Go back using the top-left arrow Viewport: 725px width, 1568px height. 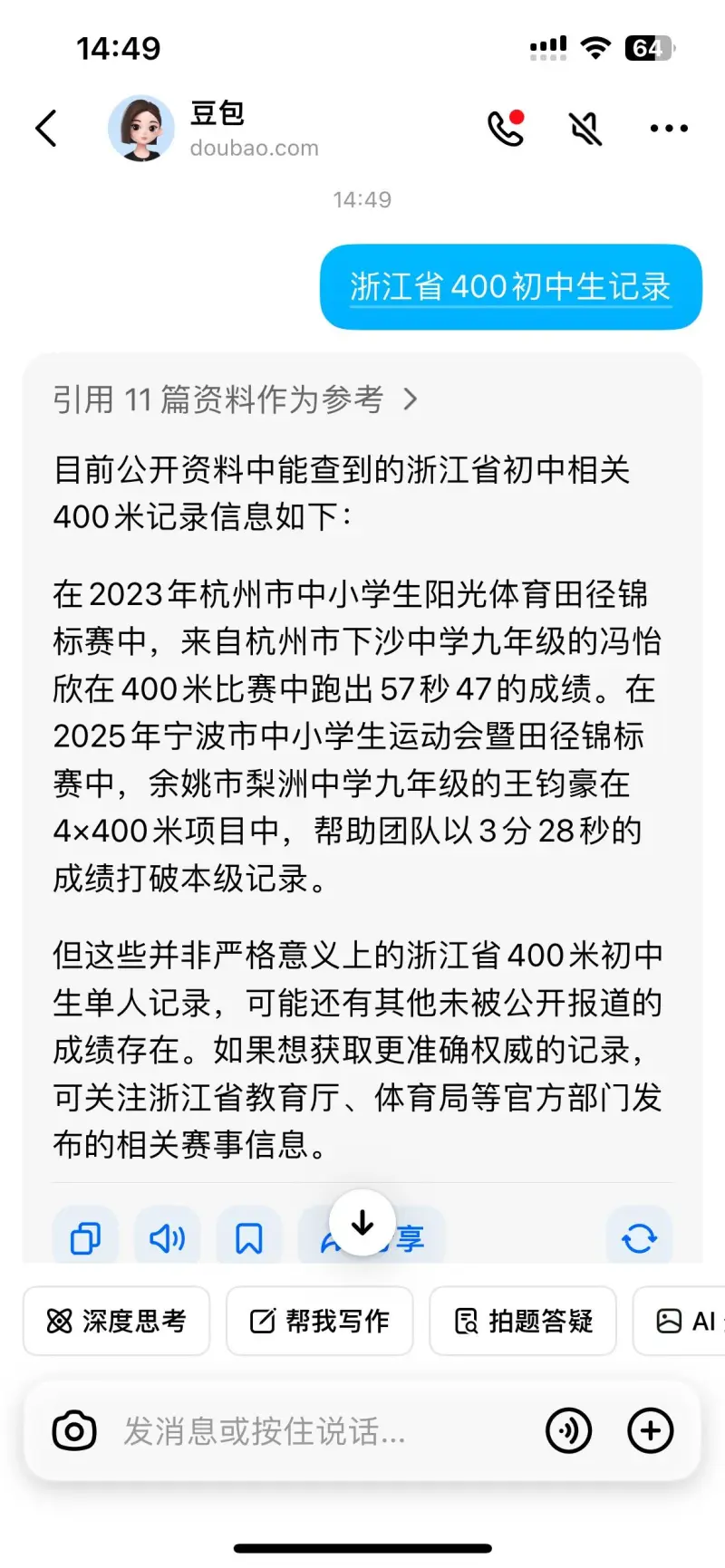pyautogui.click(x=46, y=129)
